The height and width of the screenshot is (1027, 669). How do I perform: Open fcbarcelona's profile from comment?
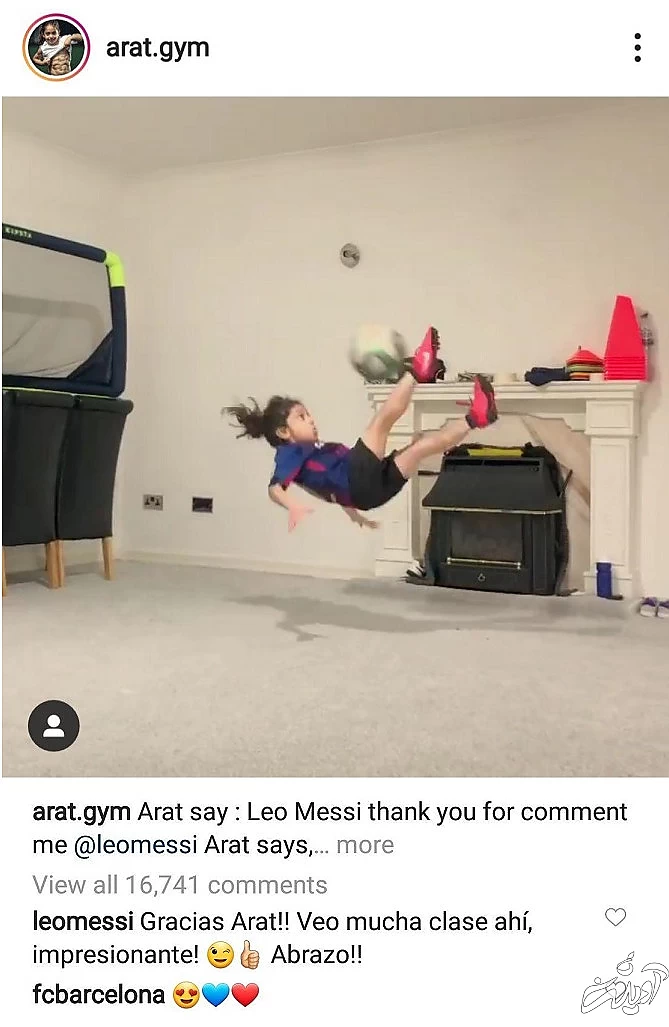(x=98, y=995)
